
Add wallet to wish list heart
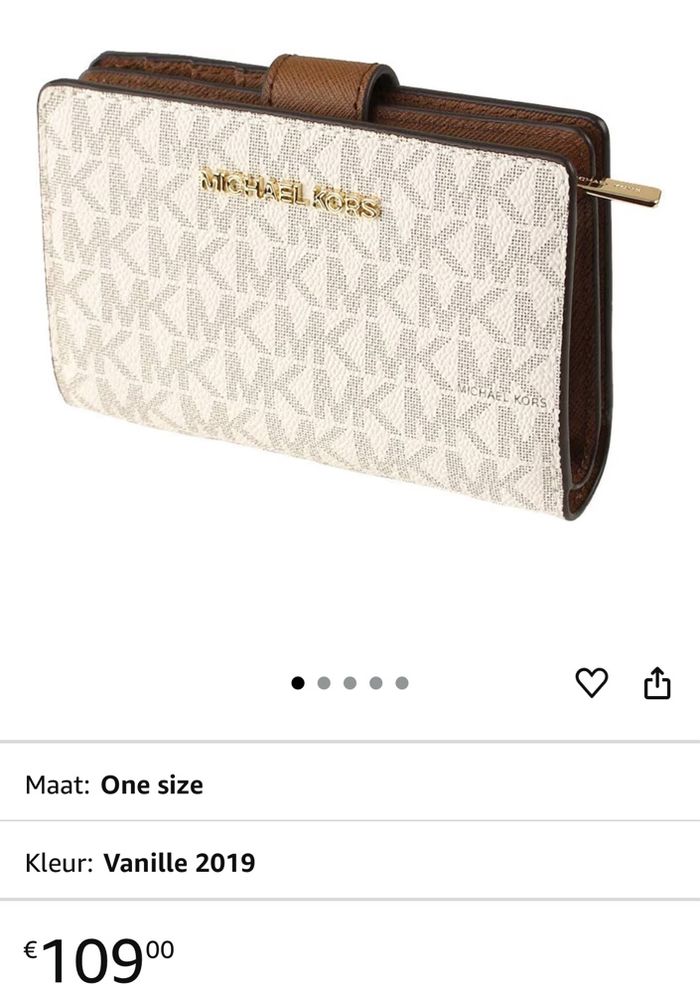[591, 683]
